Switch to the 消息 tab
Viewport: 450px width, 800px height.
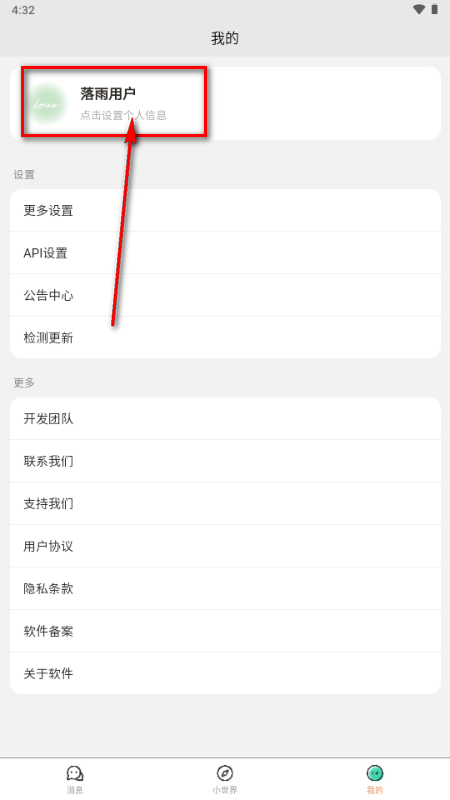[x=75, y=779]
